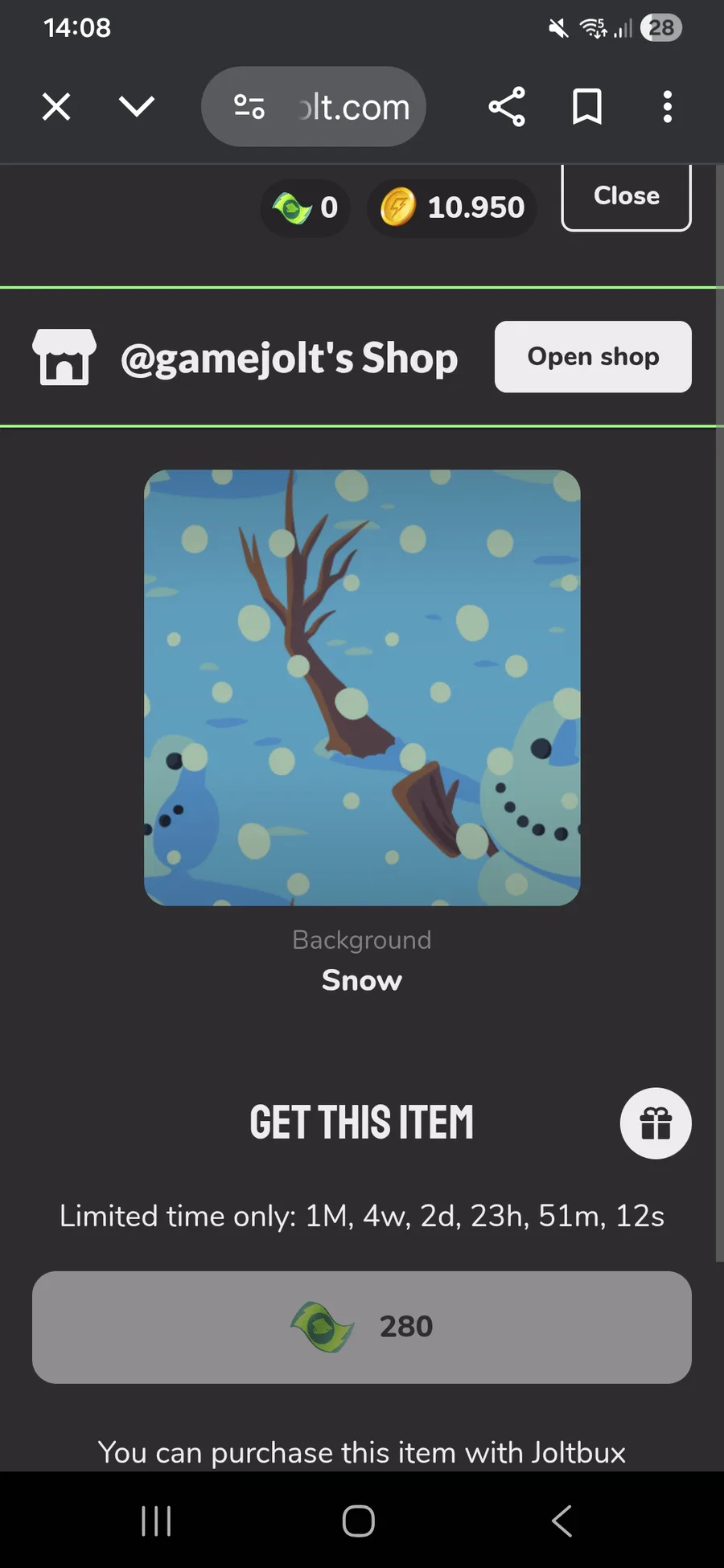This screenshot has width=724, height=1568.
Task: Open the Joltbux balance showing 0
Action: pyautogui.click(x=306, y=207)
